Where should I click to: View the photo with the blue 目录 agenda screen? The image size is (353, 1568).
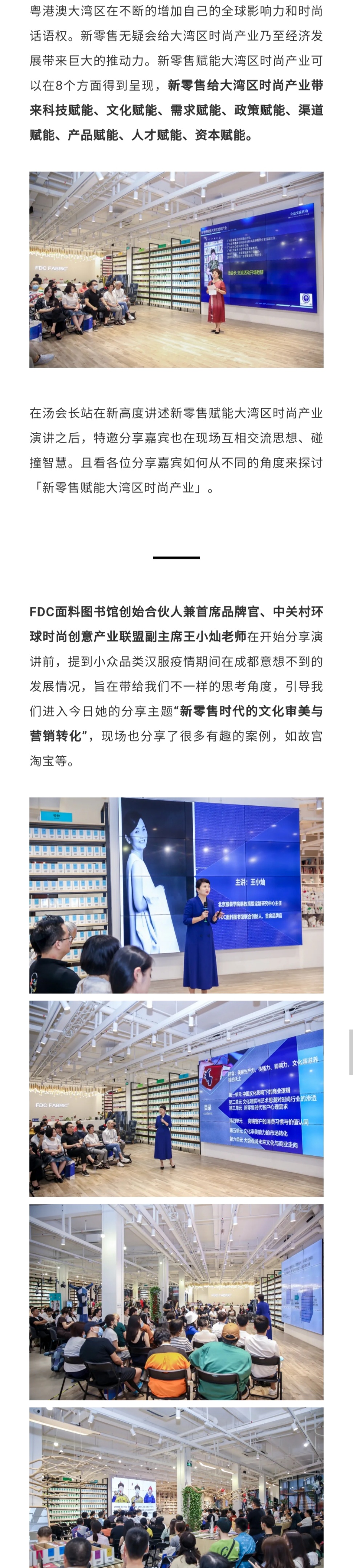(x=176, y=1098)
